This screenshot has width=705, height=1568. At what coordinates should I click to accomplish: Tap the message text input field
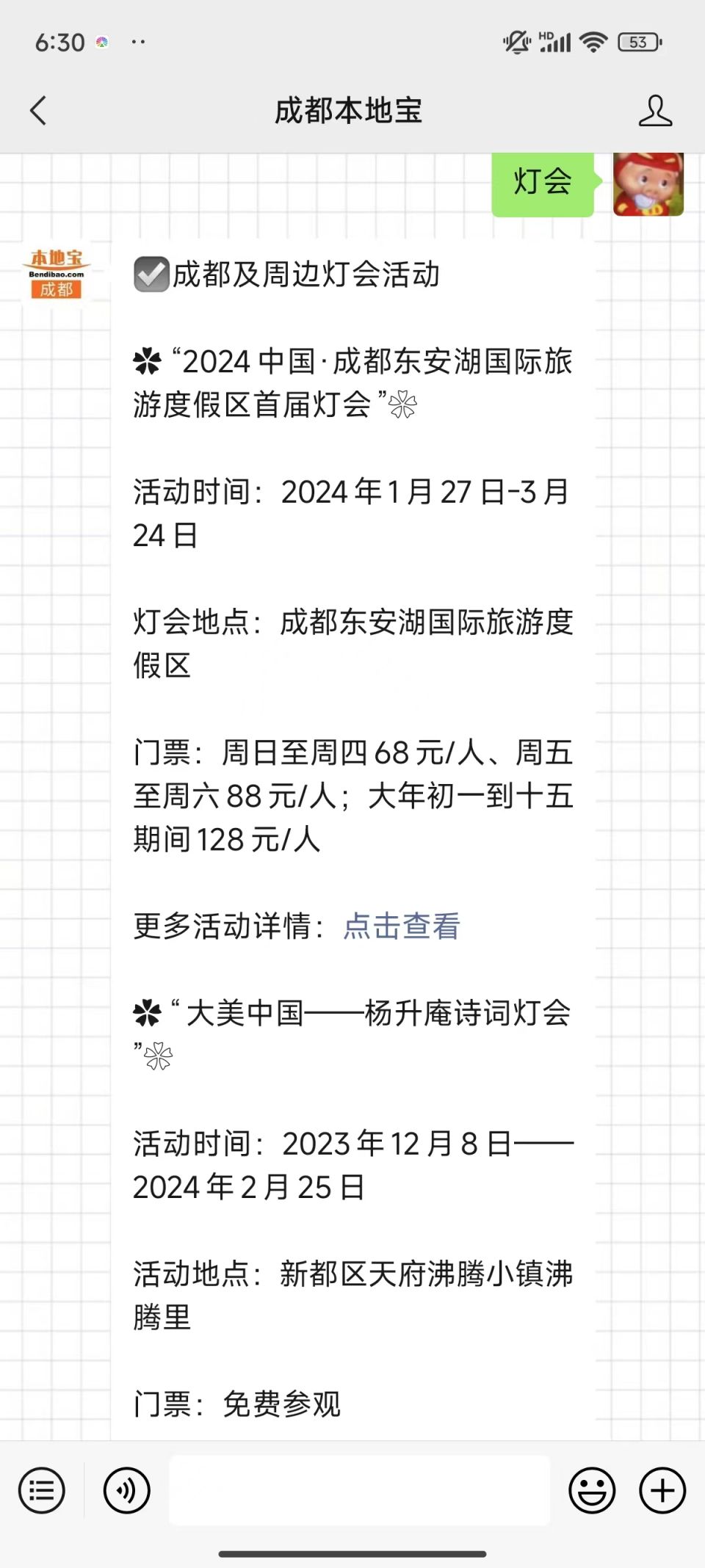[360, 1490]
